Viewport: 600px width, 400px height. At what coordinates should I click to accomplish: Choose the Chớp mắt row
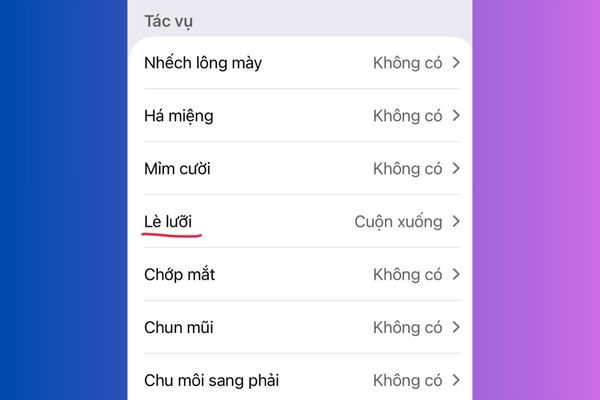click(x=300, y=275)
